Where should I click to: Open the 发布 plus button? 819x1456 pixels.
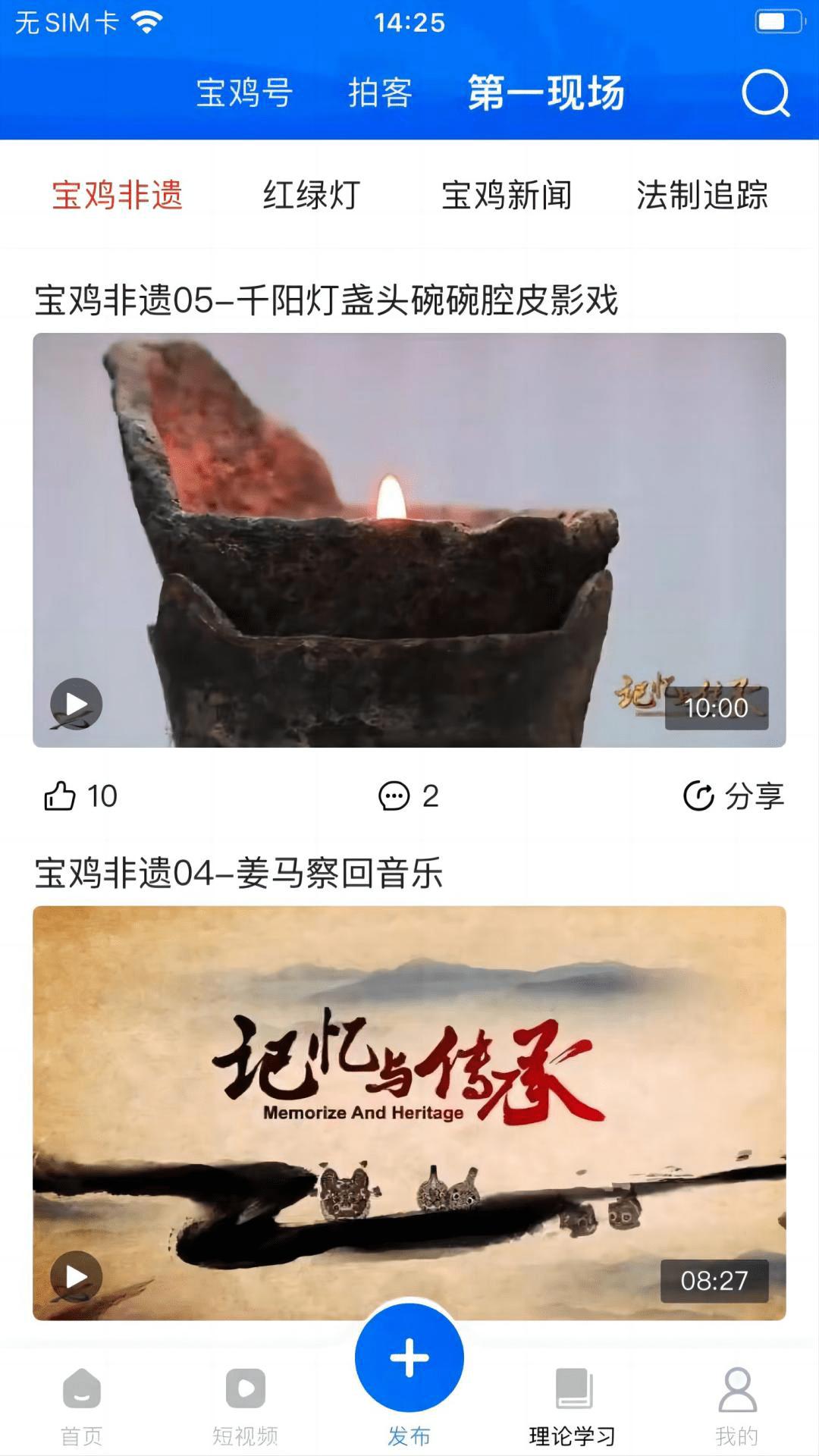click(x=408, y=1358)
